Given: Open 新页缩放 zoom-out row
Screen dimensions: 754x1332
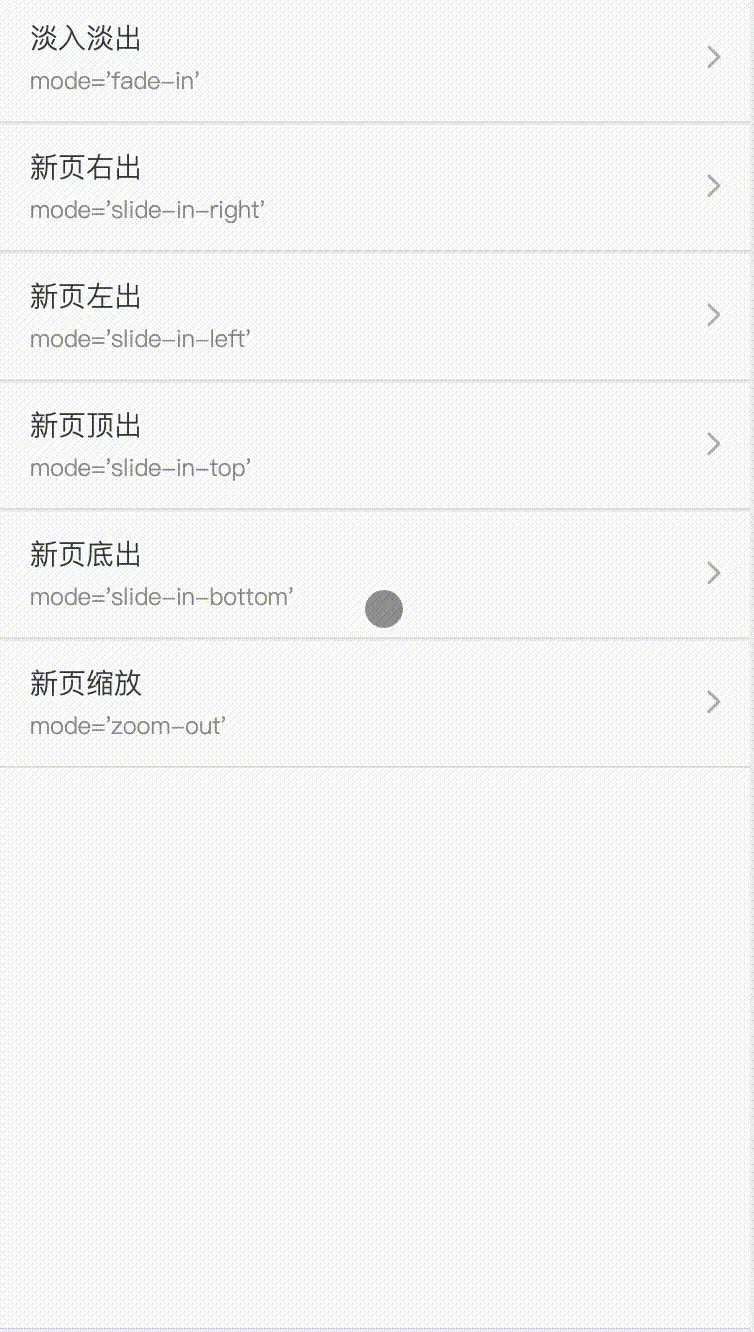Looking at the screenshot, I should 377,703.
